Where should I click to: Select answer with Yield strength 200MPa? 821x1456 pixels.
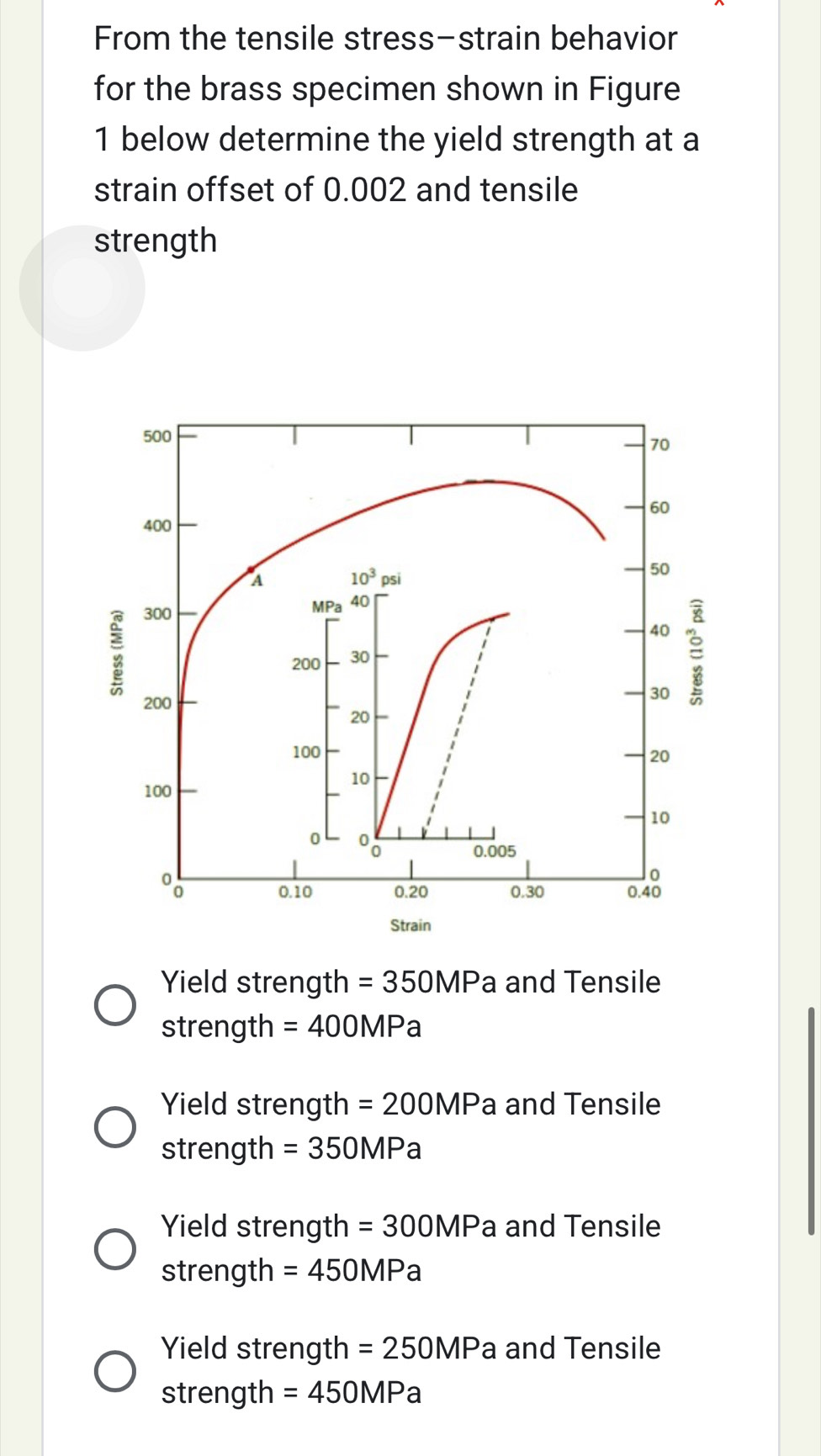click(x=116, y=1125)
